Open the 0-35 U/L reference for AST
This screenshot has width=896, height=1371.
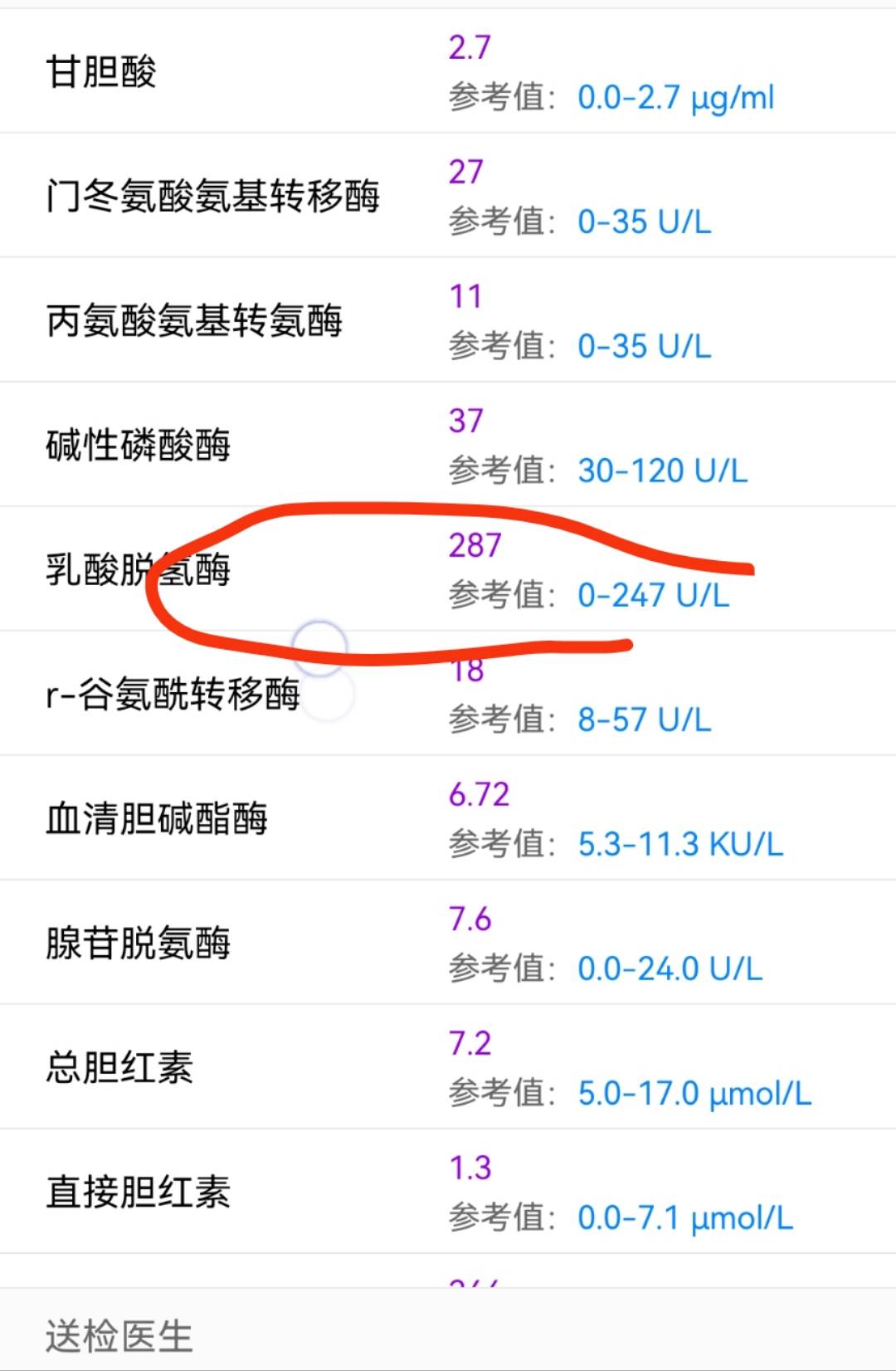[x=643, y=222]
